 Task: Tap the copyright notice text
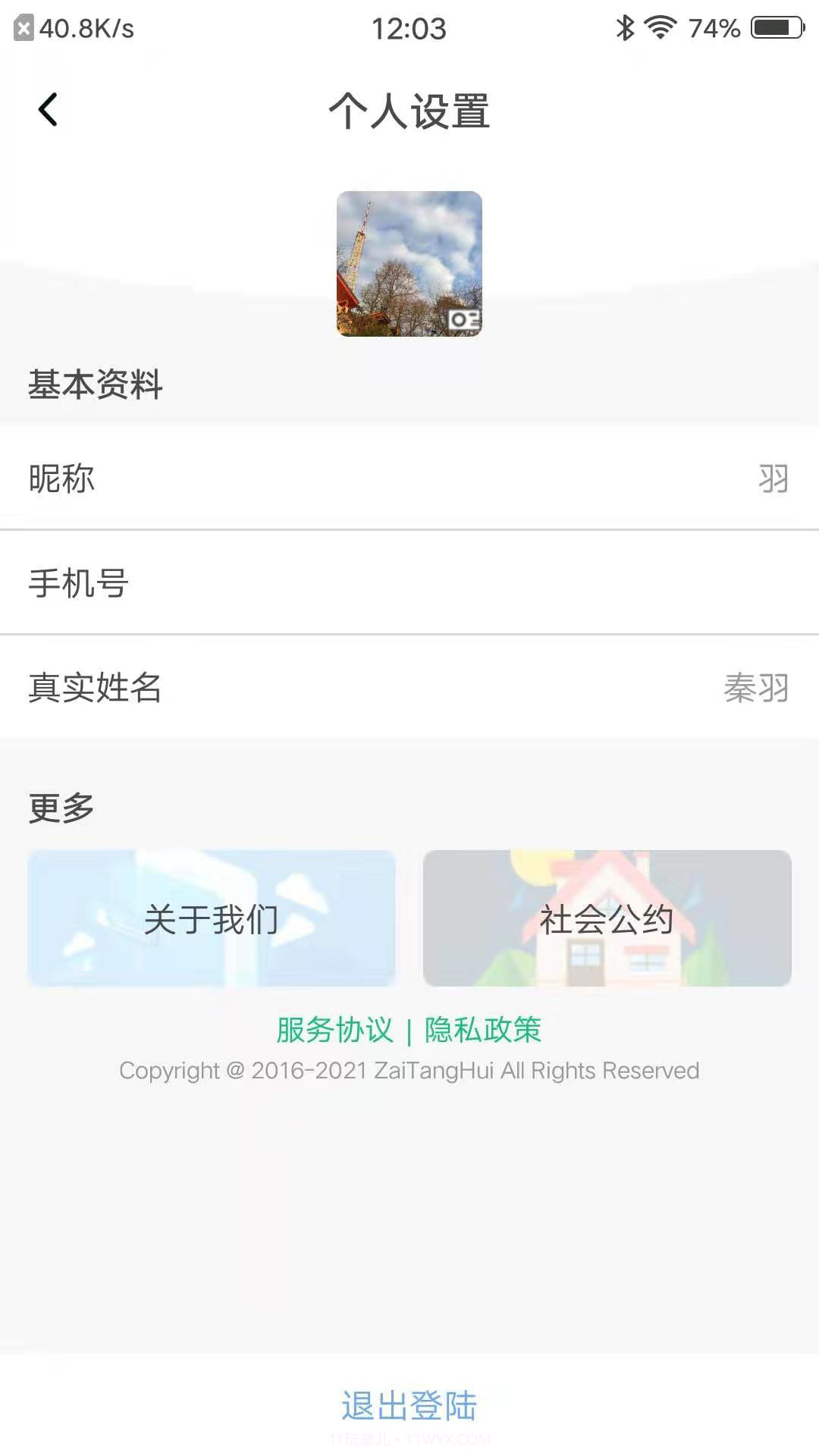click(409, 1071)
